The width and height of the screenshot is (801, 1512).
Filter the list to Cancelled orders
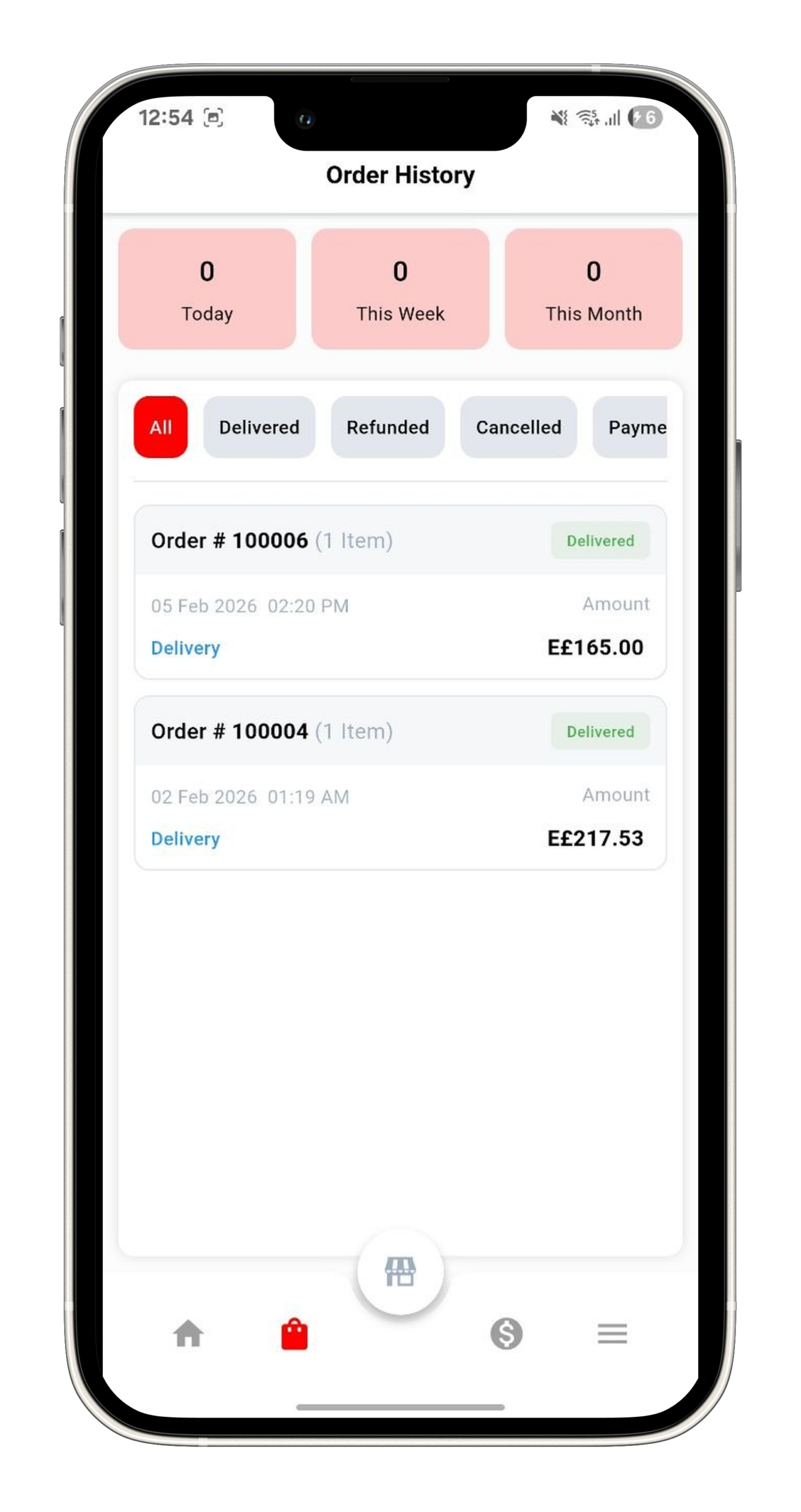tap(518, 427)
